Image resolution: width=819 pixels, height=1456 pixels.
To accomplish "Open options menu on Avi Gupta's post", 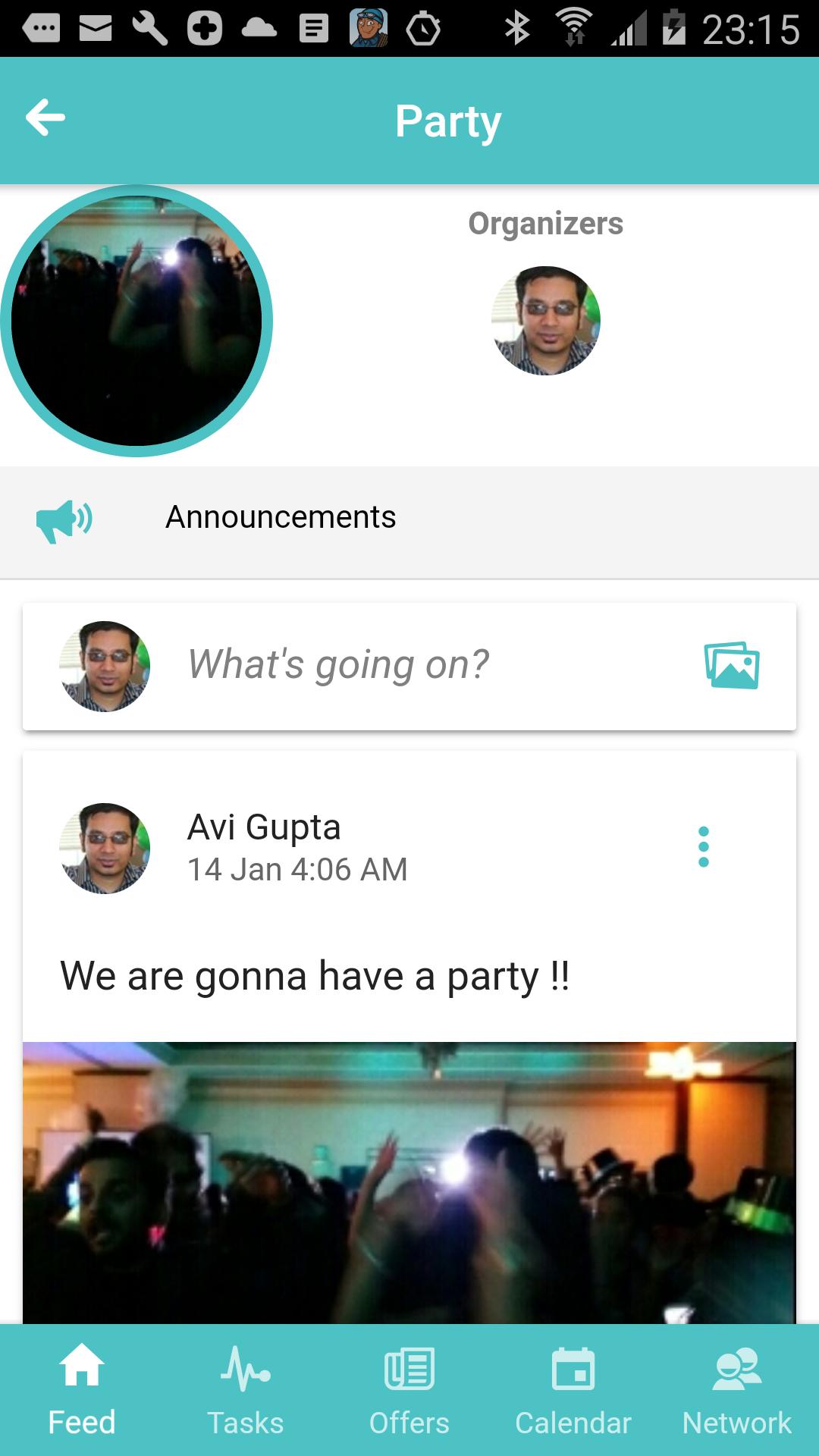I will point(704,847).
